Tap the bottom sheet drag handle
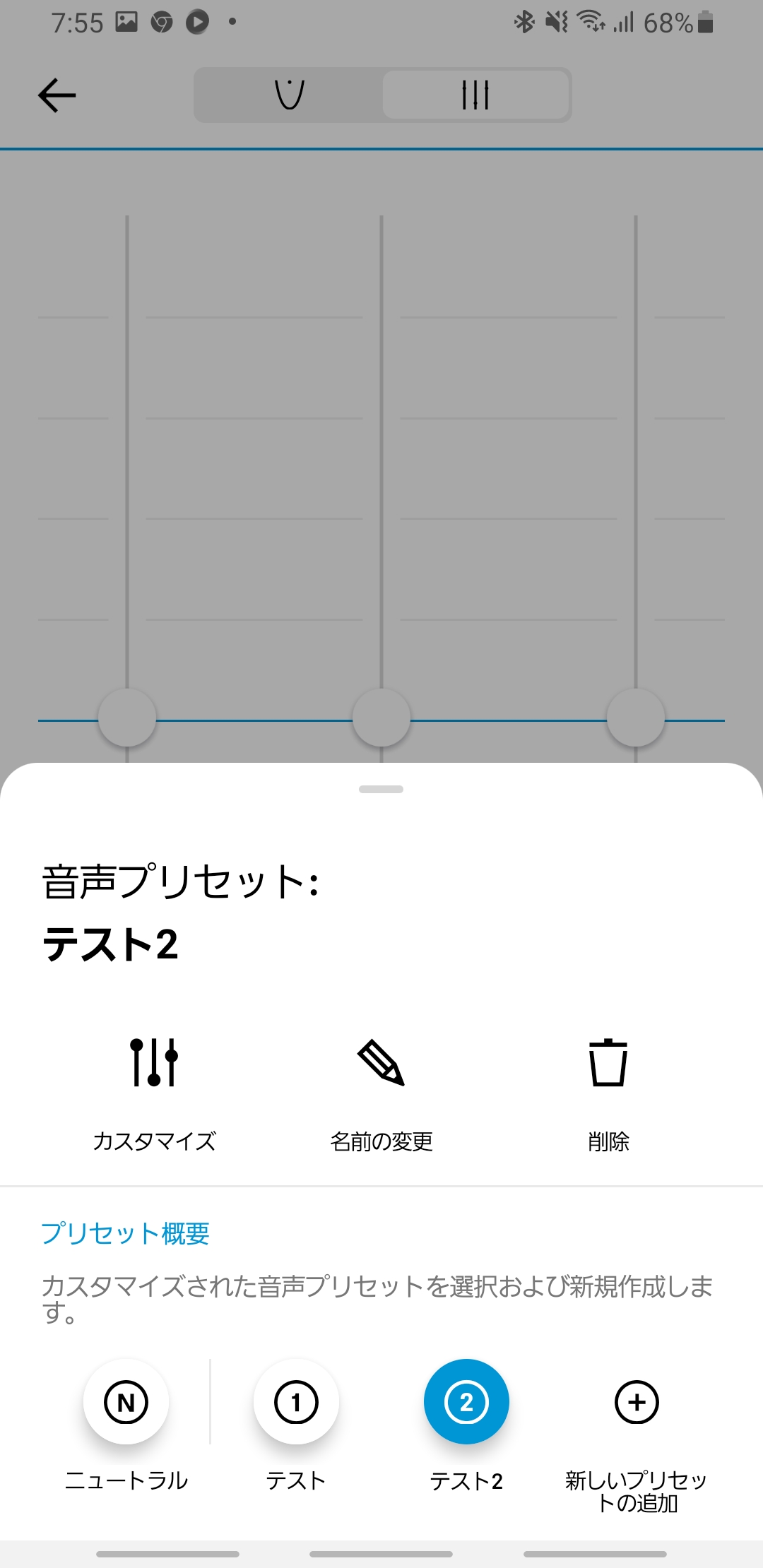 point(381,789)
